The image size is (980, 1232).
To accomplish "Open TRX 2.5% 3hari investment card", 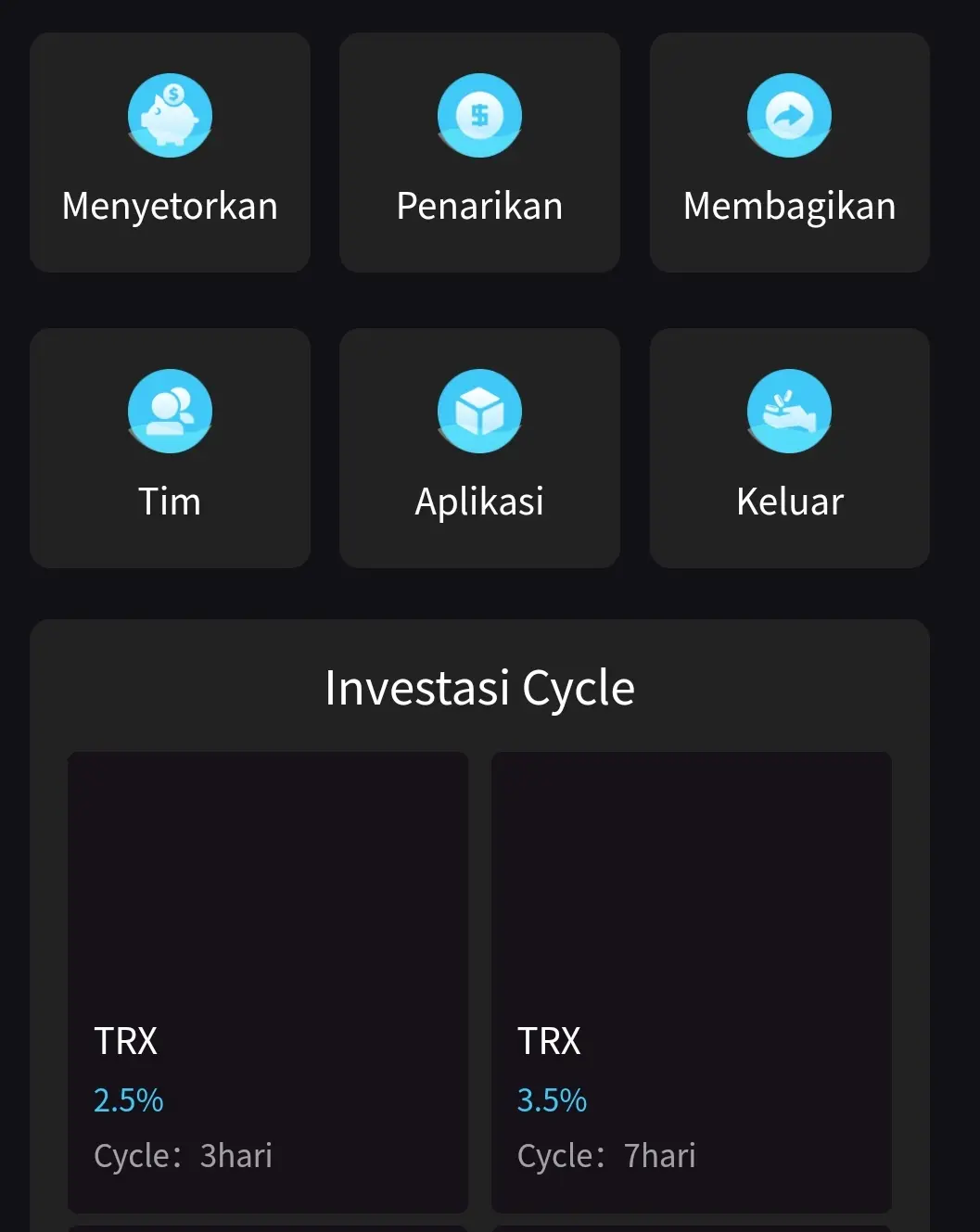I will 268,982.
